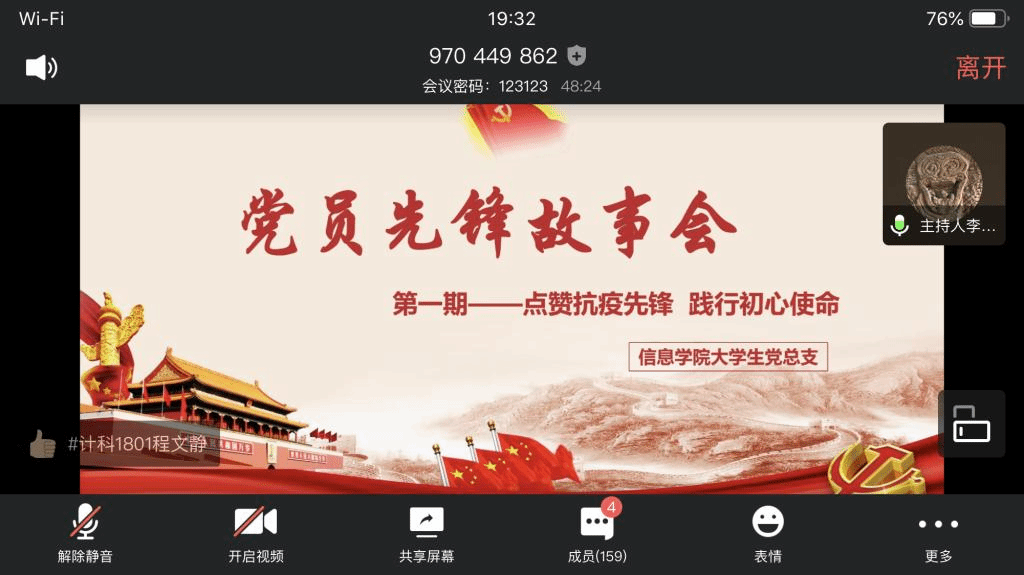Start sharing screen via 共享屏幕
Screen dimensions: 1024x575
click(x=426, y=534)
